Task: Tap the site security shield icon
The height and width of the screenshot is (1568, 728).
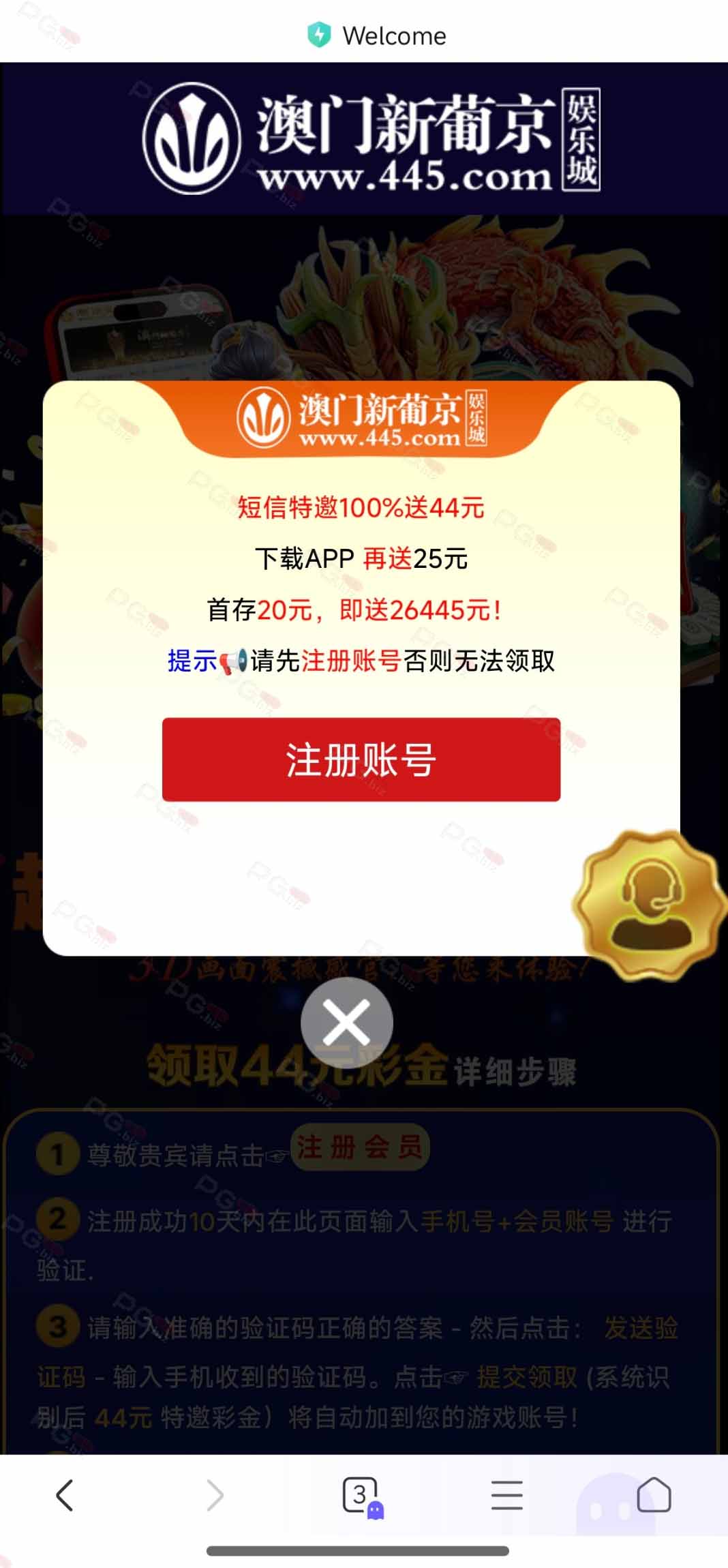Action: click(x=319, y=35)
